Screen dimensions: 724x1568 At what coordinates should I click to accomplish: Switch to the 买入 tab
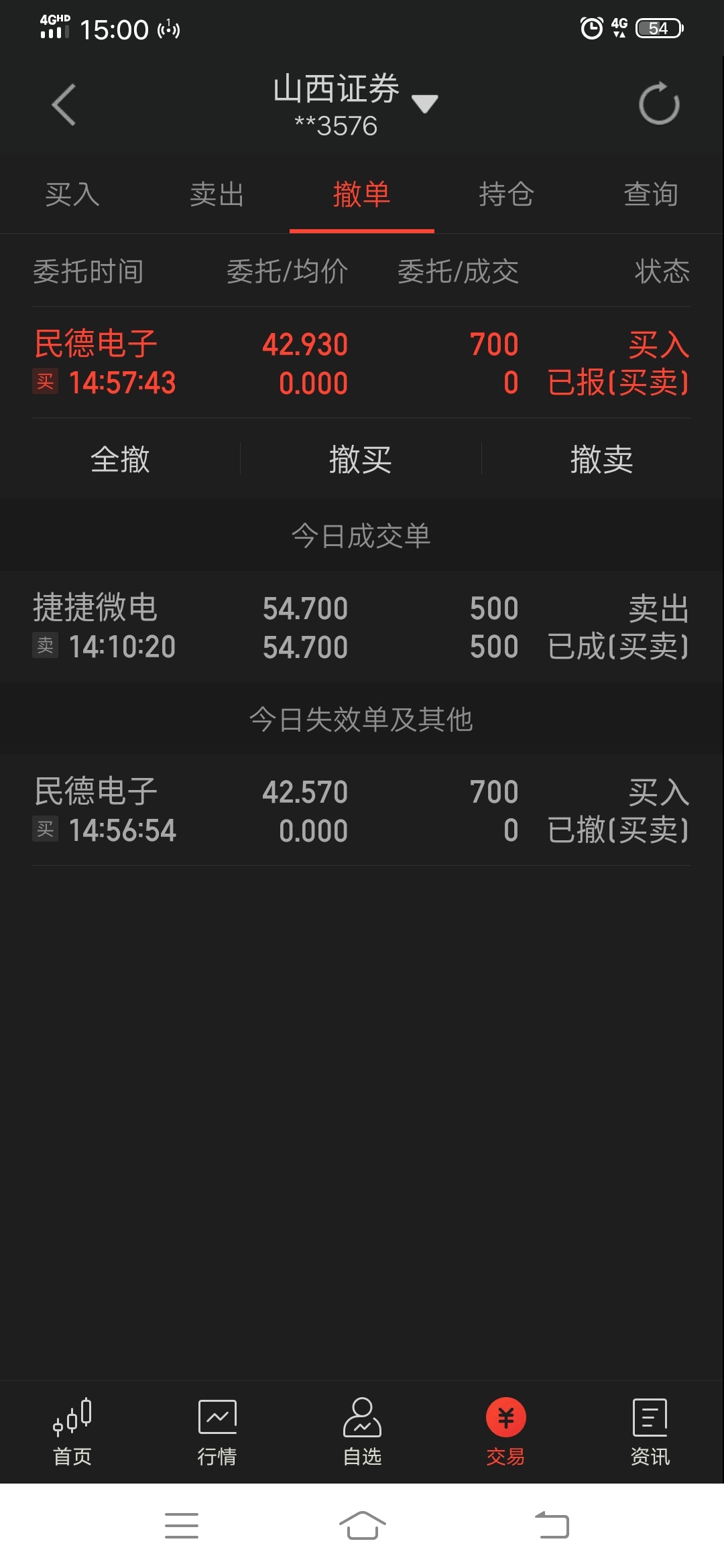[72, 195]
